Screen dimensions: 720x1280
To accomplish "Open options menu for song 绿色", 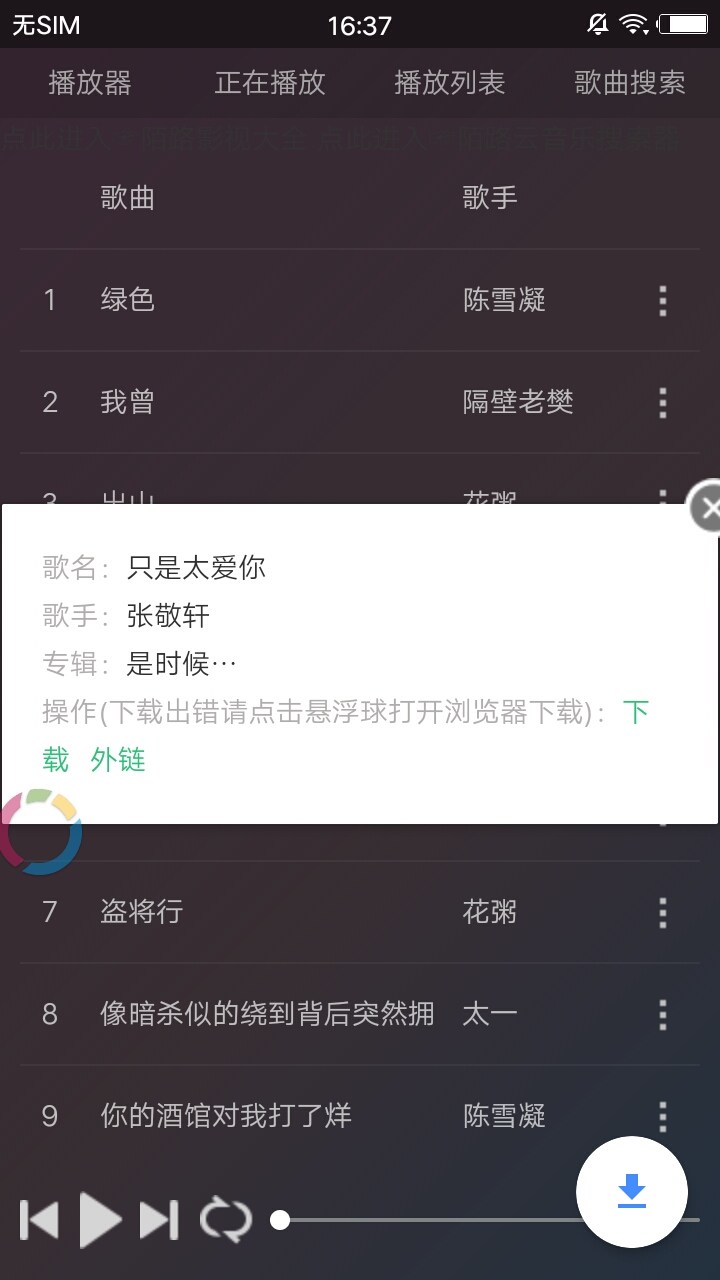I will click(x=662, y=301).
